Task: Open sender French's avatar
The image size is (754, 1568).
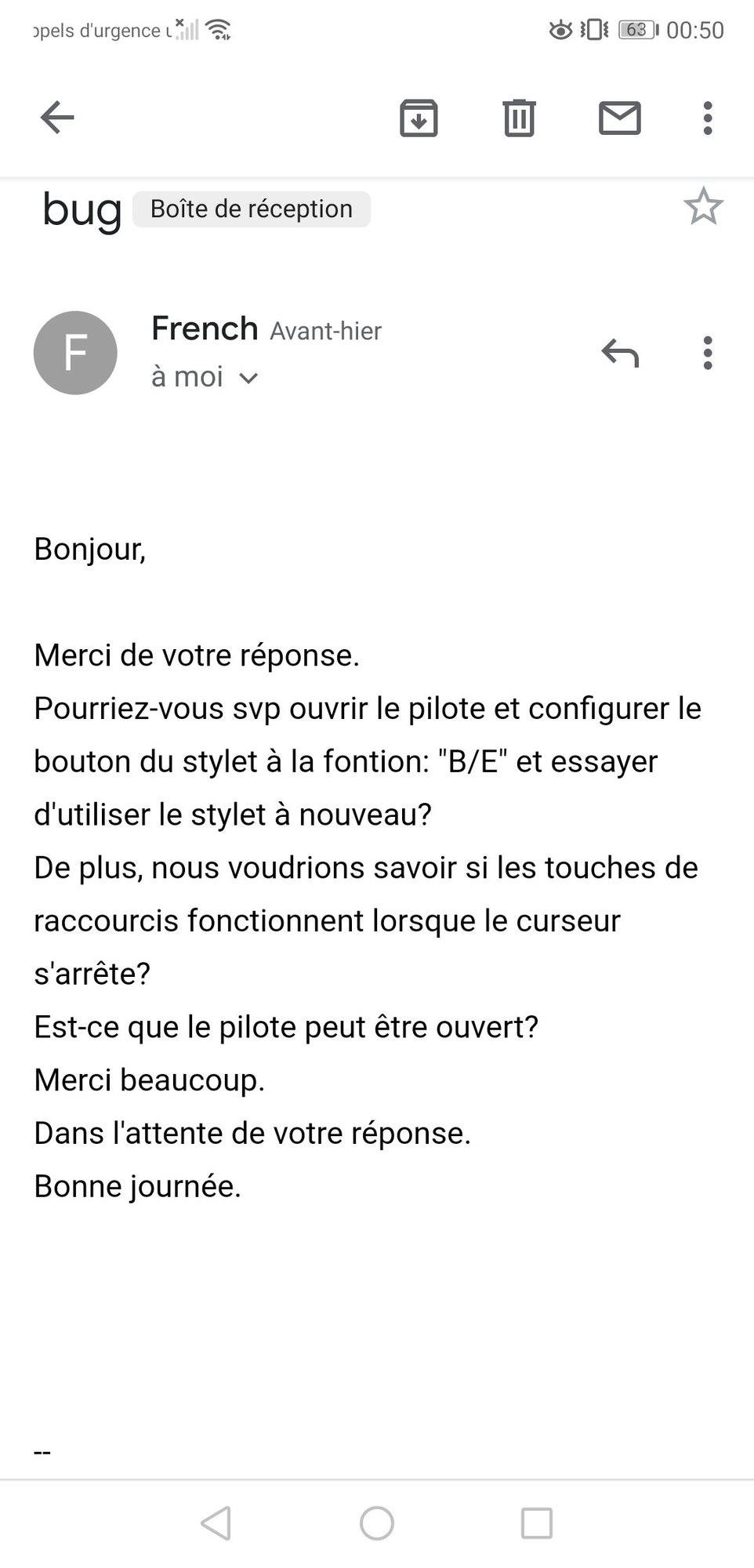Action: (75, 353)
